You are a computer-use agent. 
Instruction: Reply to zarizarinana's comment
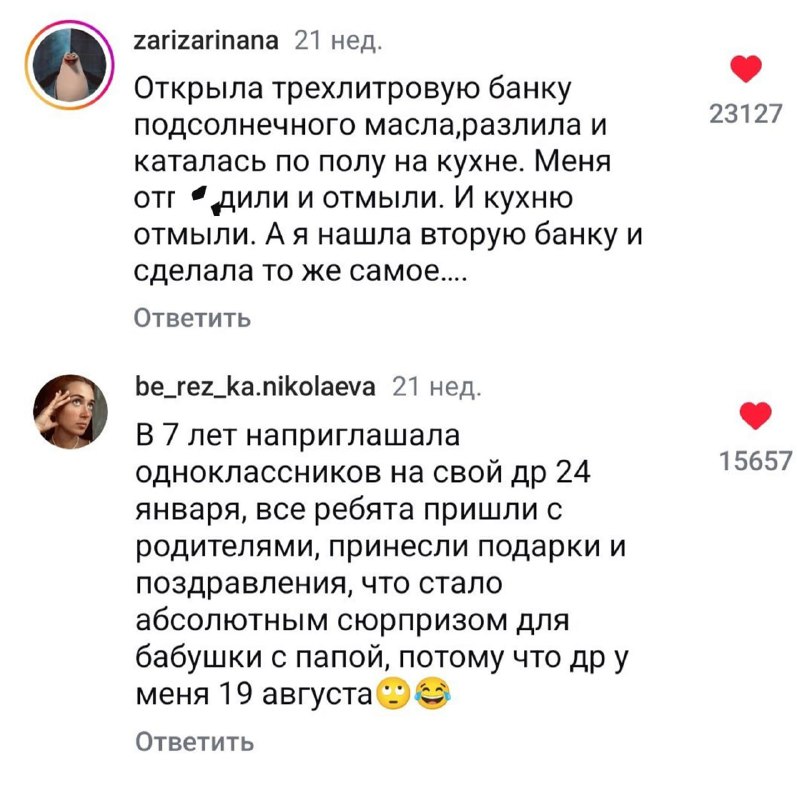(x=192, y=318)
